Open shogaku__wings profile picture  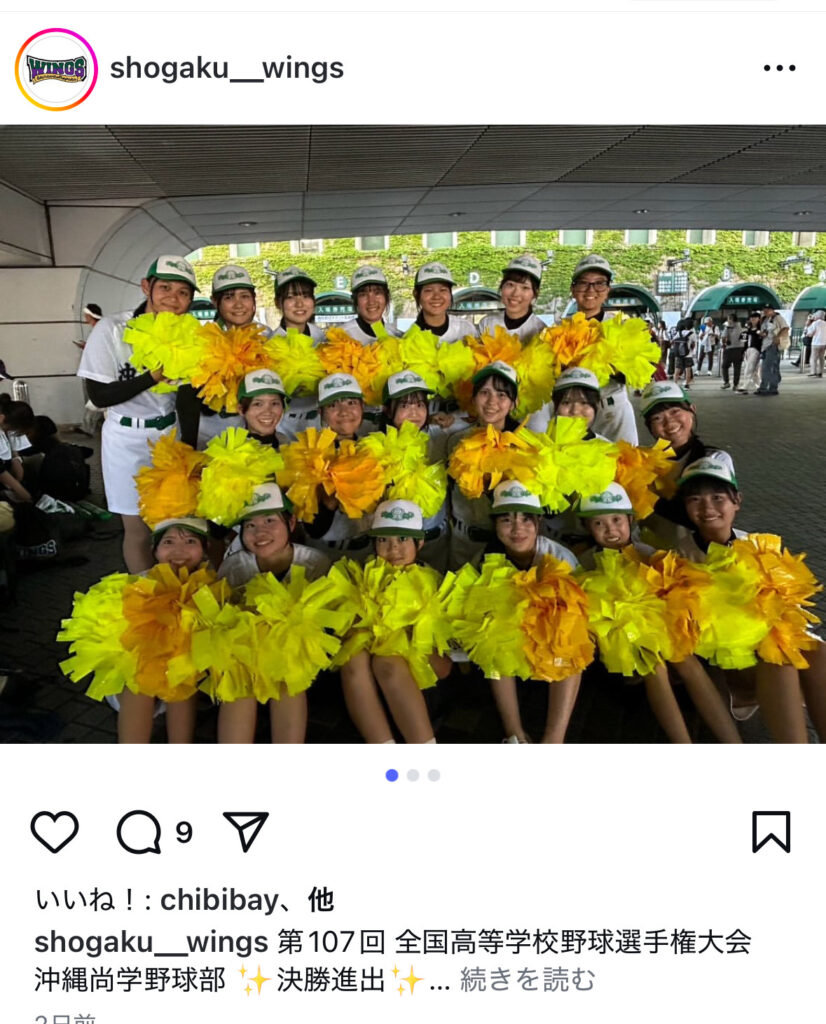point(56,69)
